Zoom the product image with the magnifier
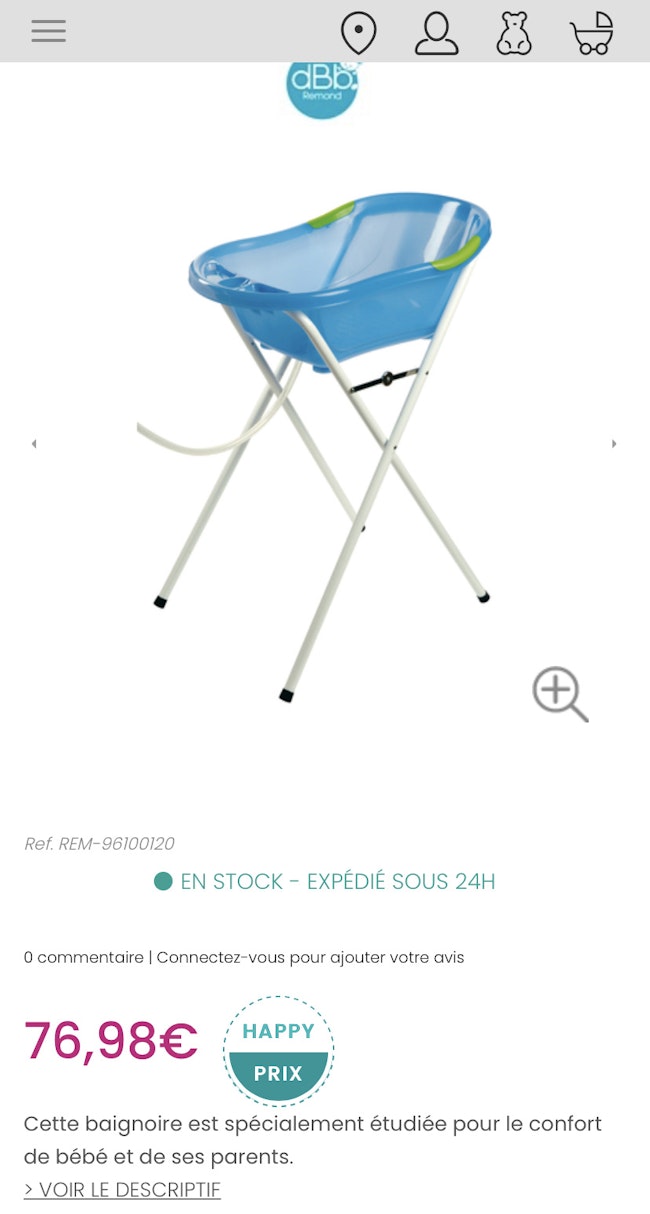650x1214 pixels. point(559,694)
